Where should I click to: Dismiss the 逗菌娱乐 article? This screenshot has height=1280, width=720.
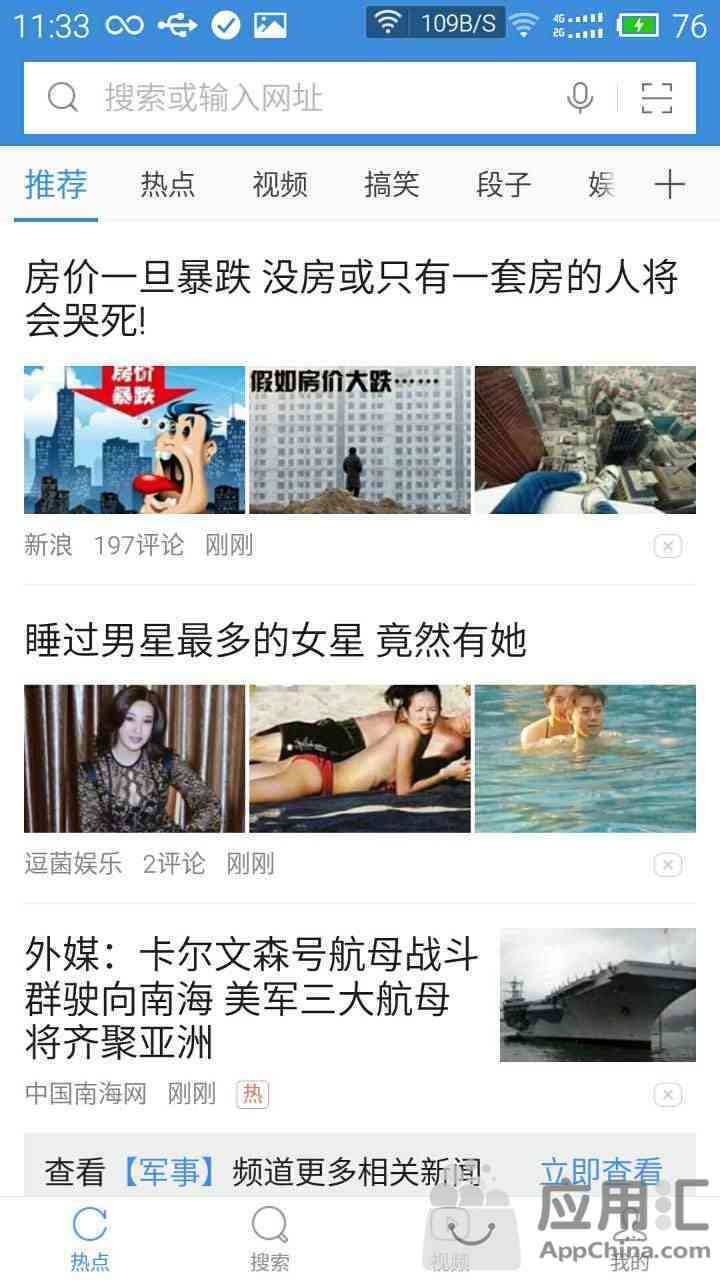coord(668,865)
